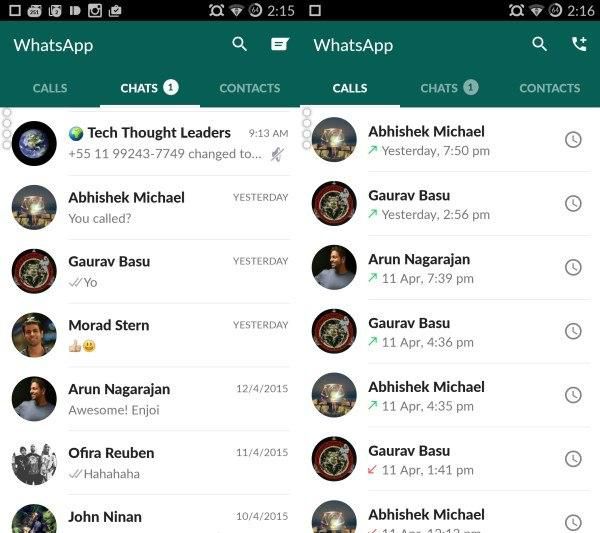Start a new chat with the compose icon
600x533 pixels.
279,45
